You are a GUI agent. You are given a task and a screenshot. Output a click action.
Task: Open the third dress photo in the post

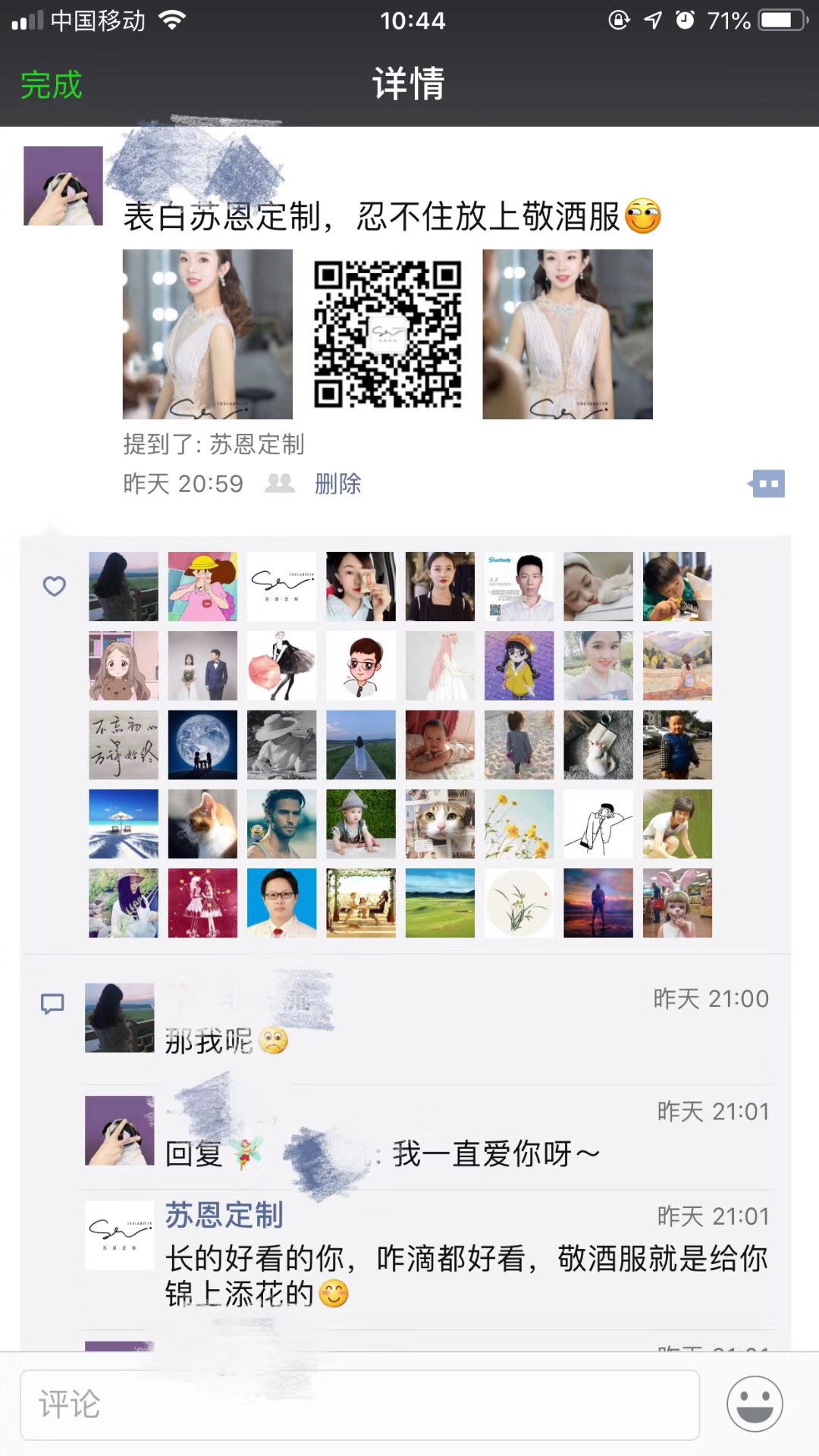(567, 334)
